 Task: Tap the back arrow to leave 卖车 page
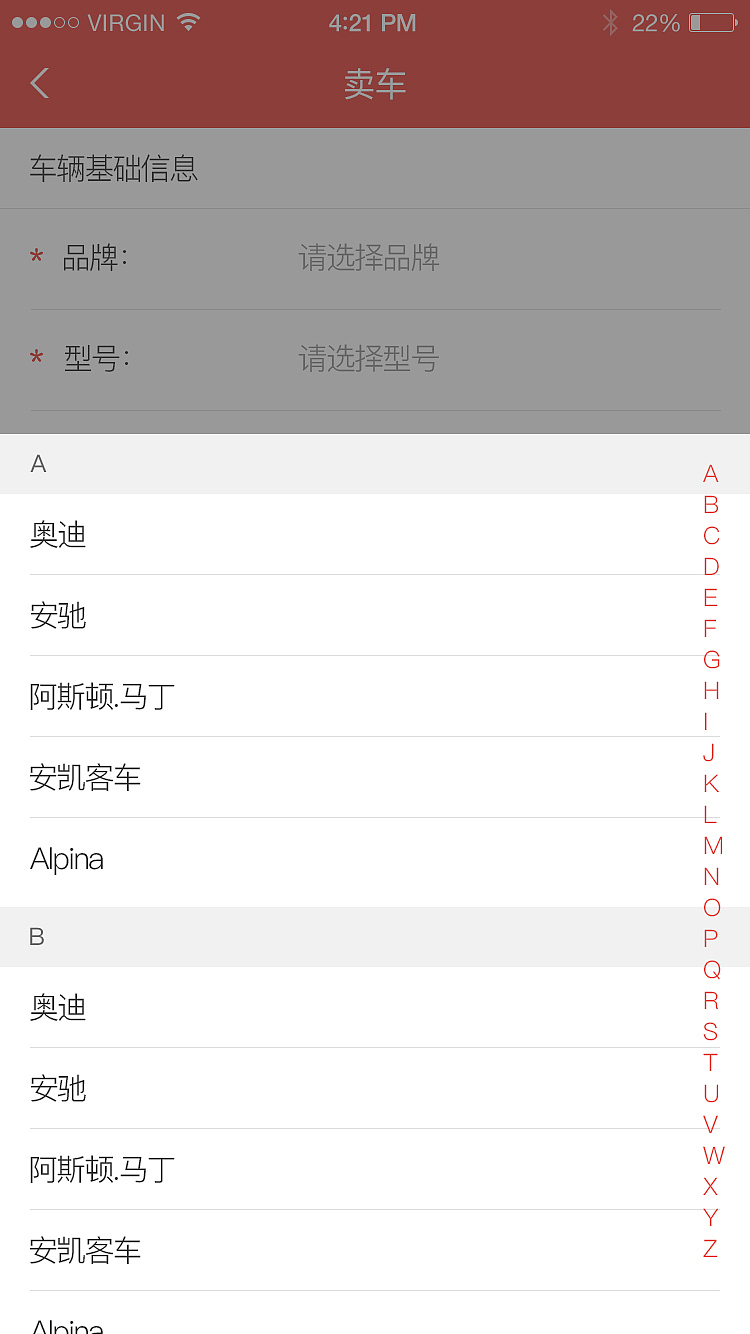[x=38, y=83]
